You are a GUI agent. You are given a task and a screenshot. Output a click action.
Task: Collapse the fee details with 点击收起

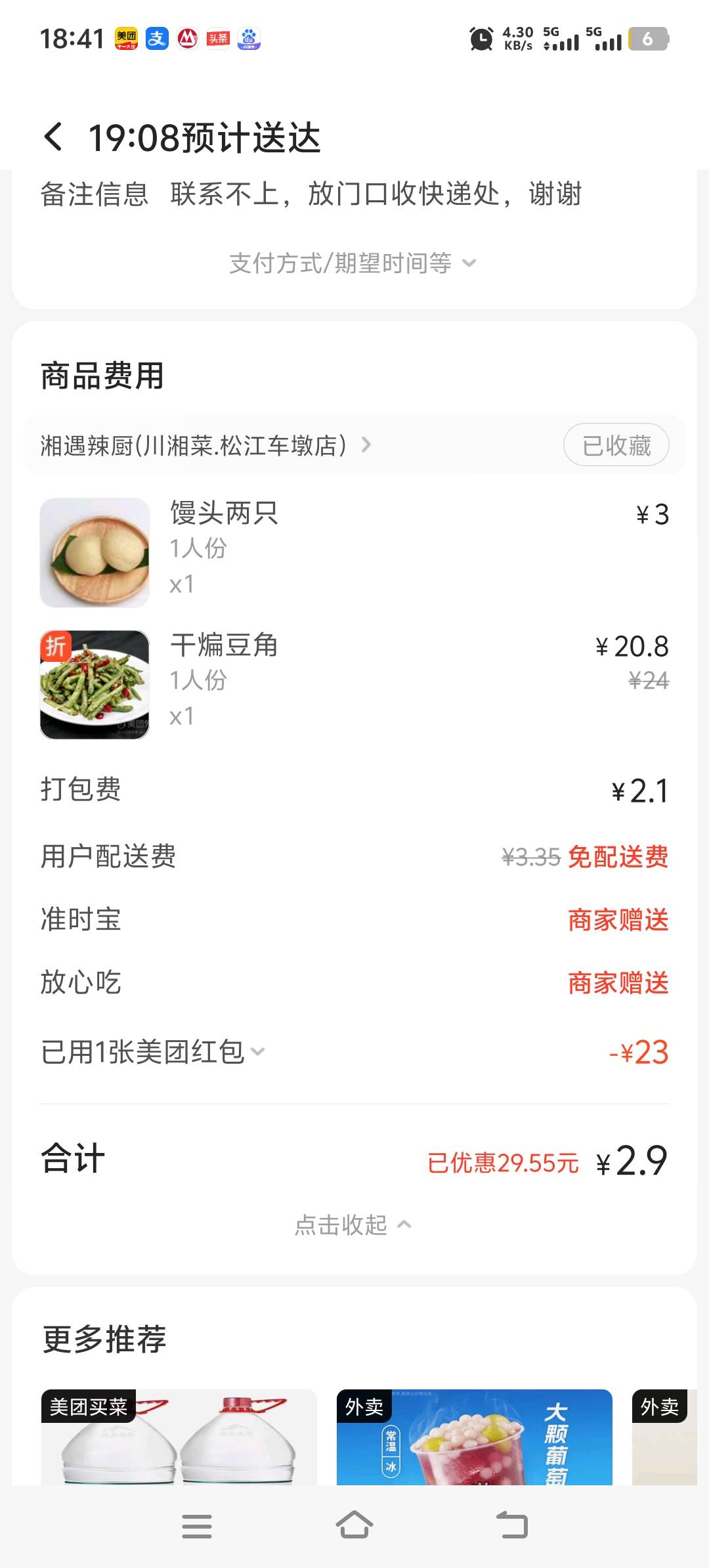click(x=353, y=1225)
